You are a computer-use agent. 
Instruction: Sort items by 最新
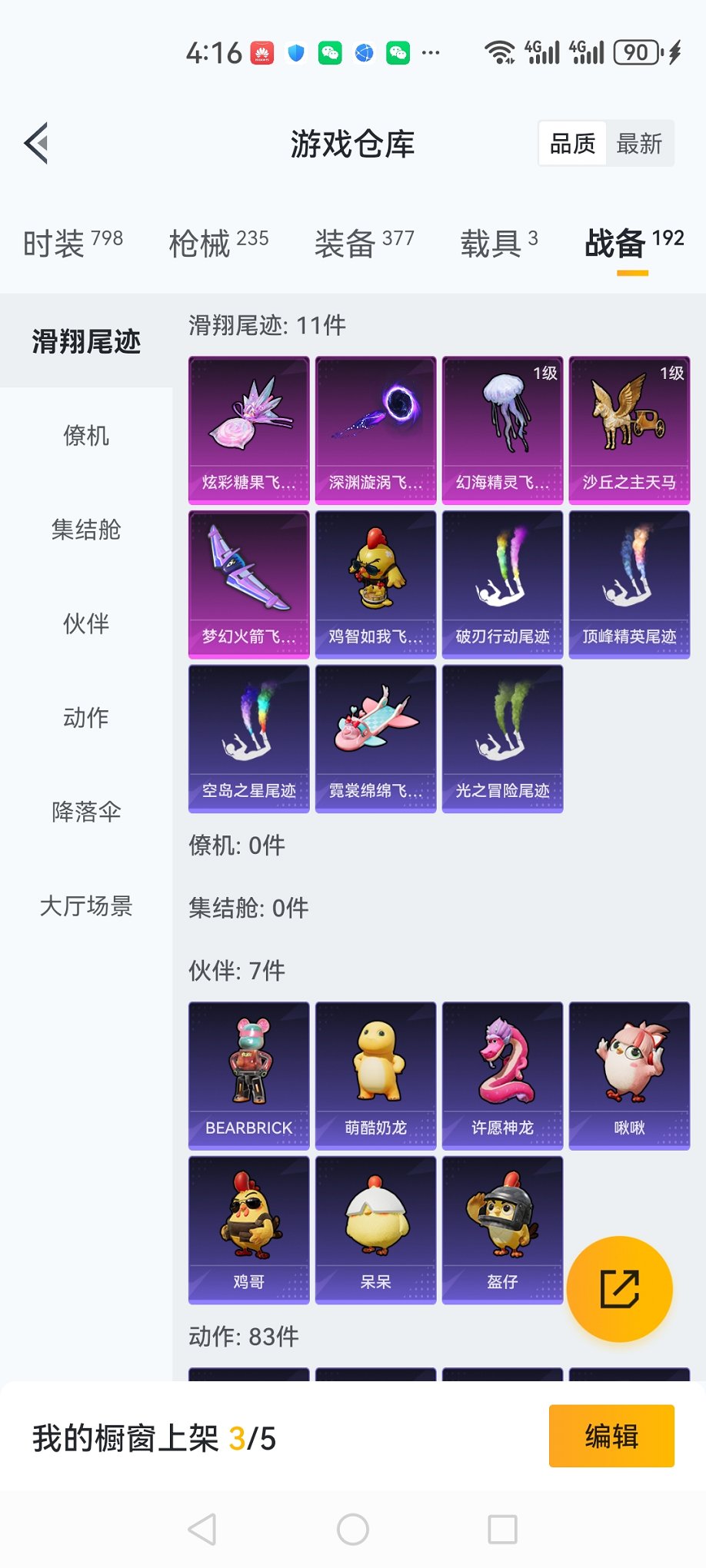[639, 144]
